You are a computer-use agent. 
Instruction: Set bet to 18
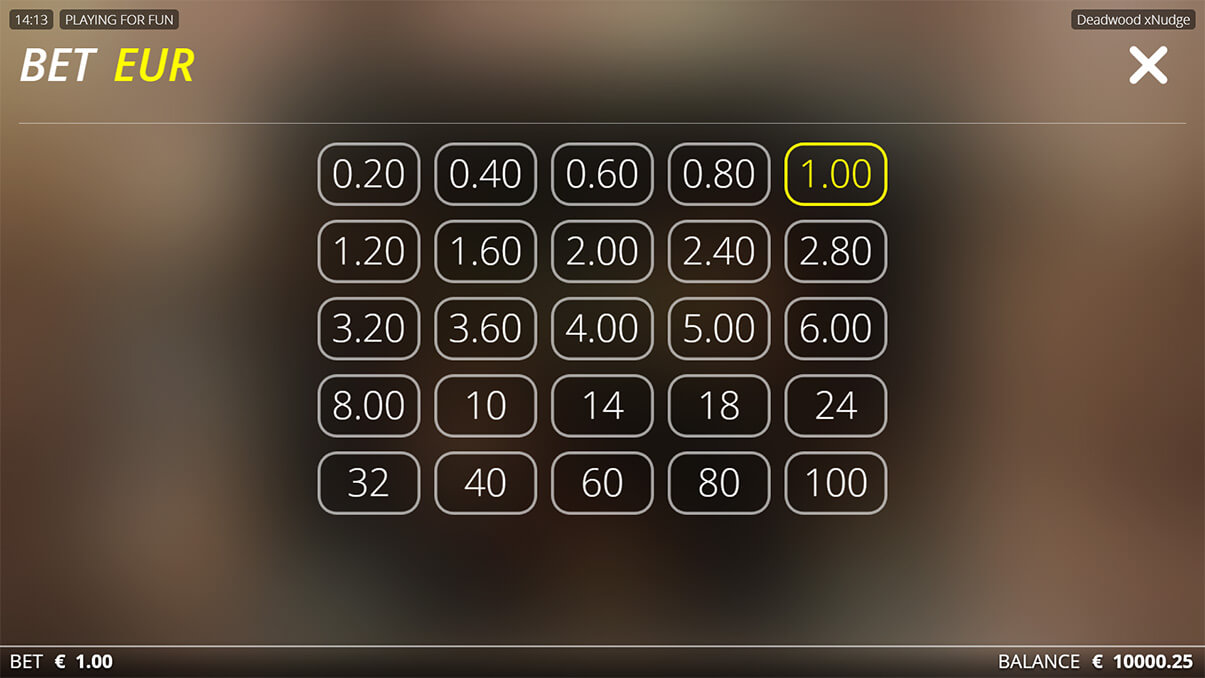[x=719, y=405]
